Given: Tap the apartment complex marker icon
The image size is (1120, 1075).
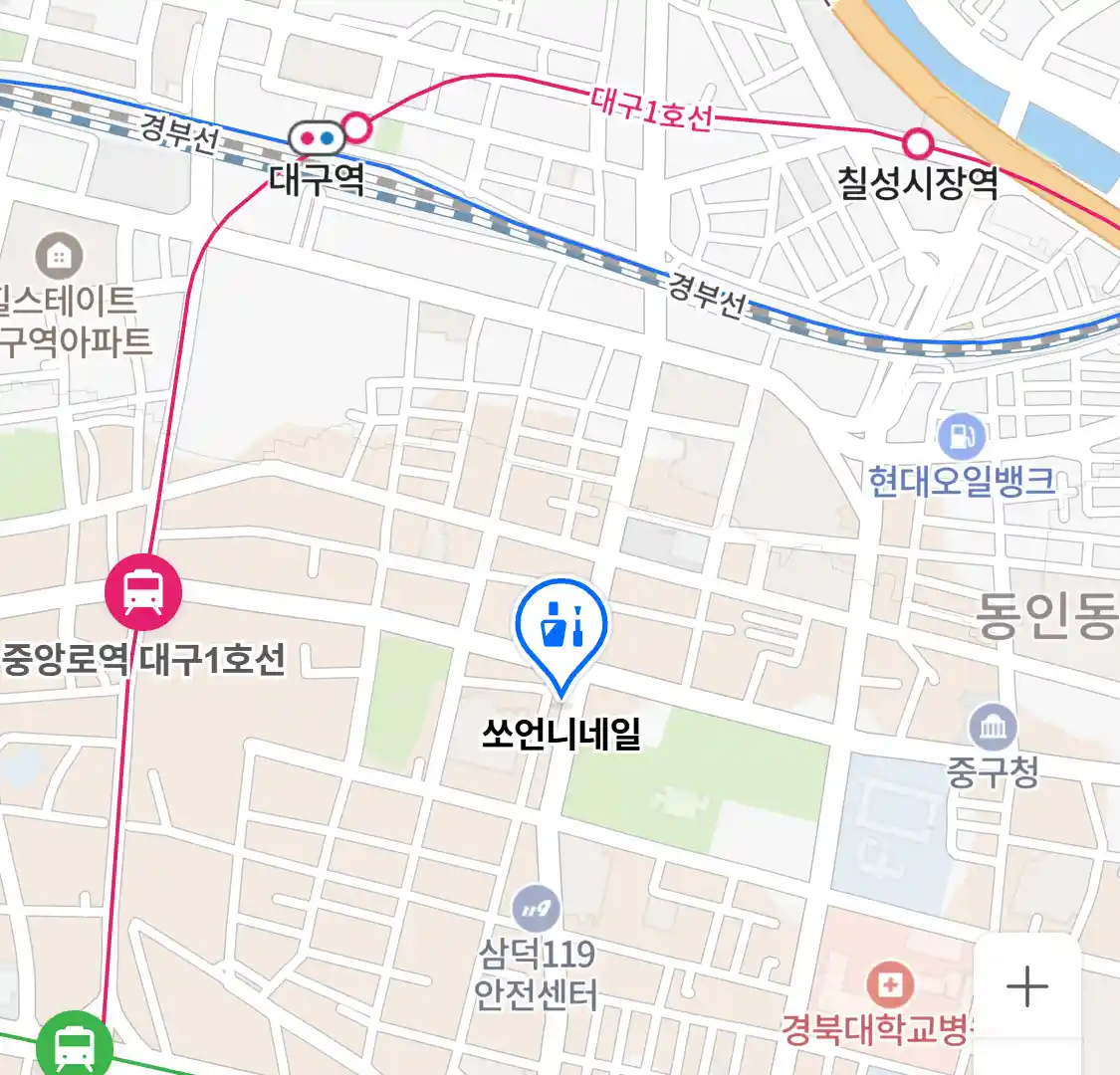Looking at the screenshot, I should pyautogui.click(x=59, y=256).
